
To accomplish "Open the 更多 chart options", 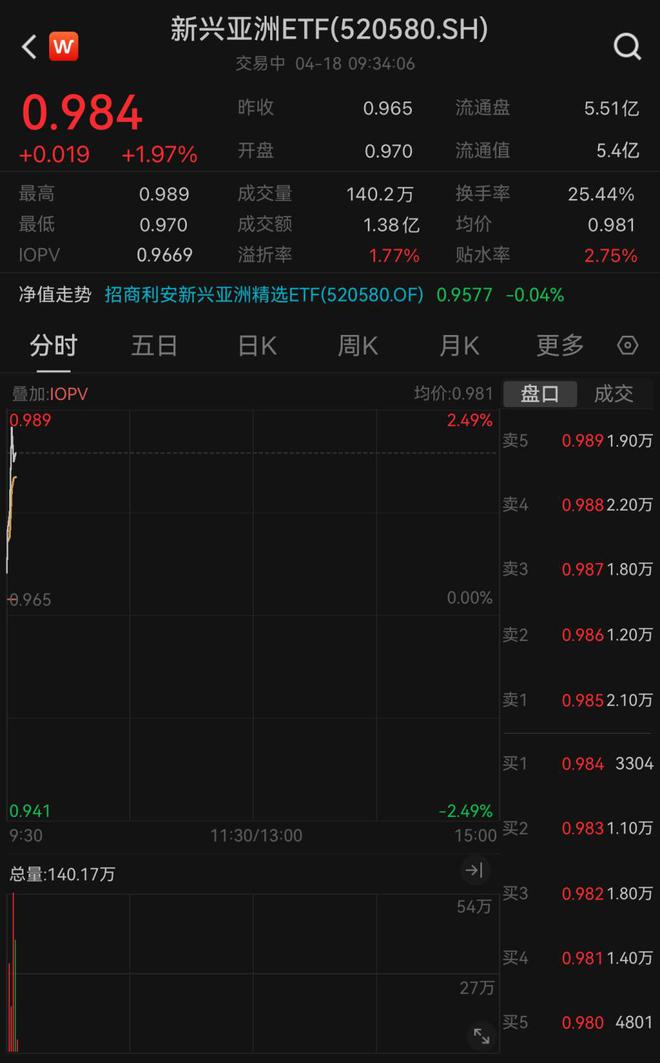I will click(x=560, y=346).
